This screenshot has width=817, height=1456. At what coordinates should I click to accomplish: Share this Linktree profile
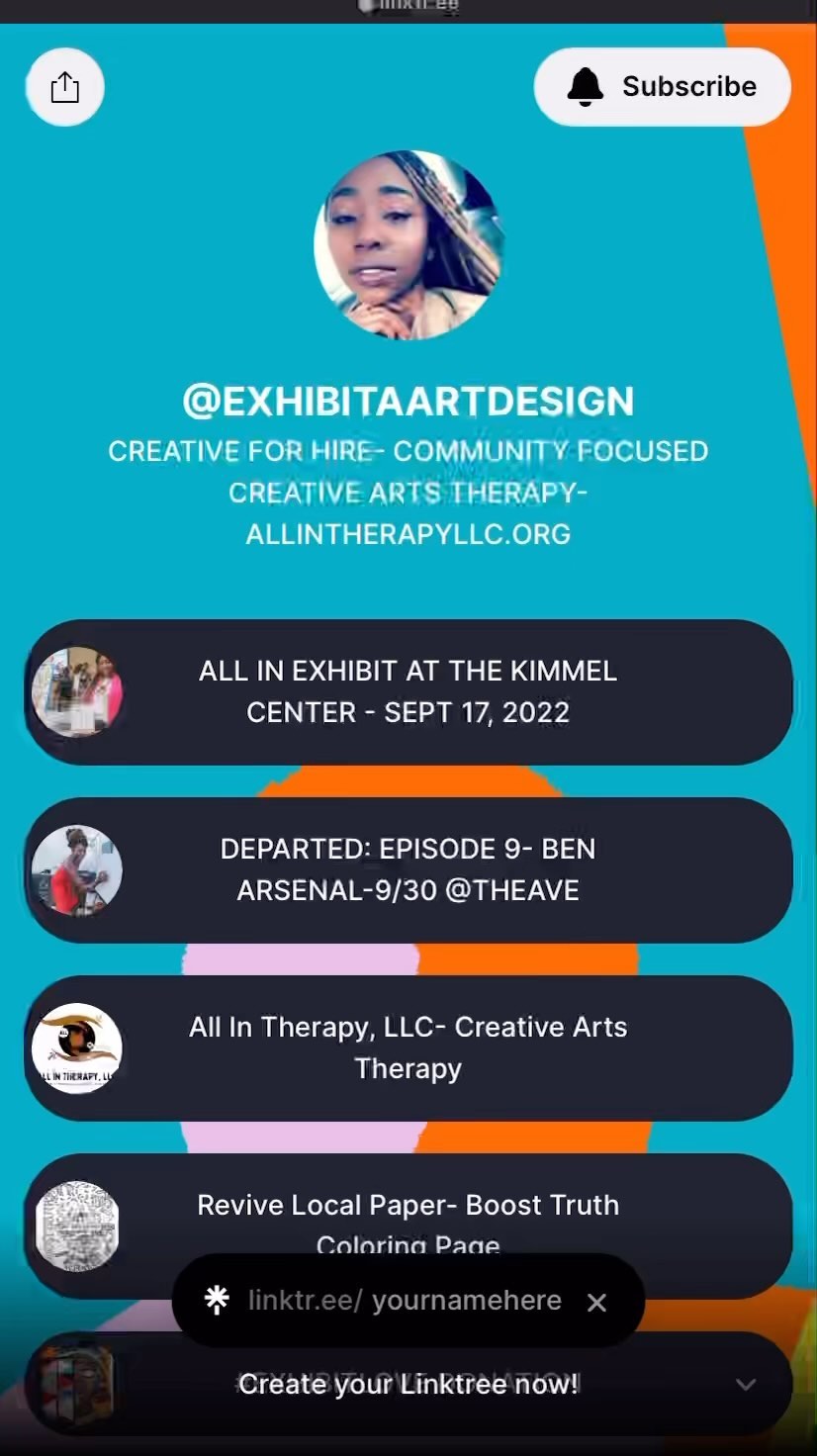(x=64, y=87)
